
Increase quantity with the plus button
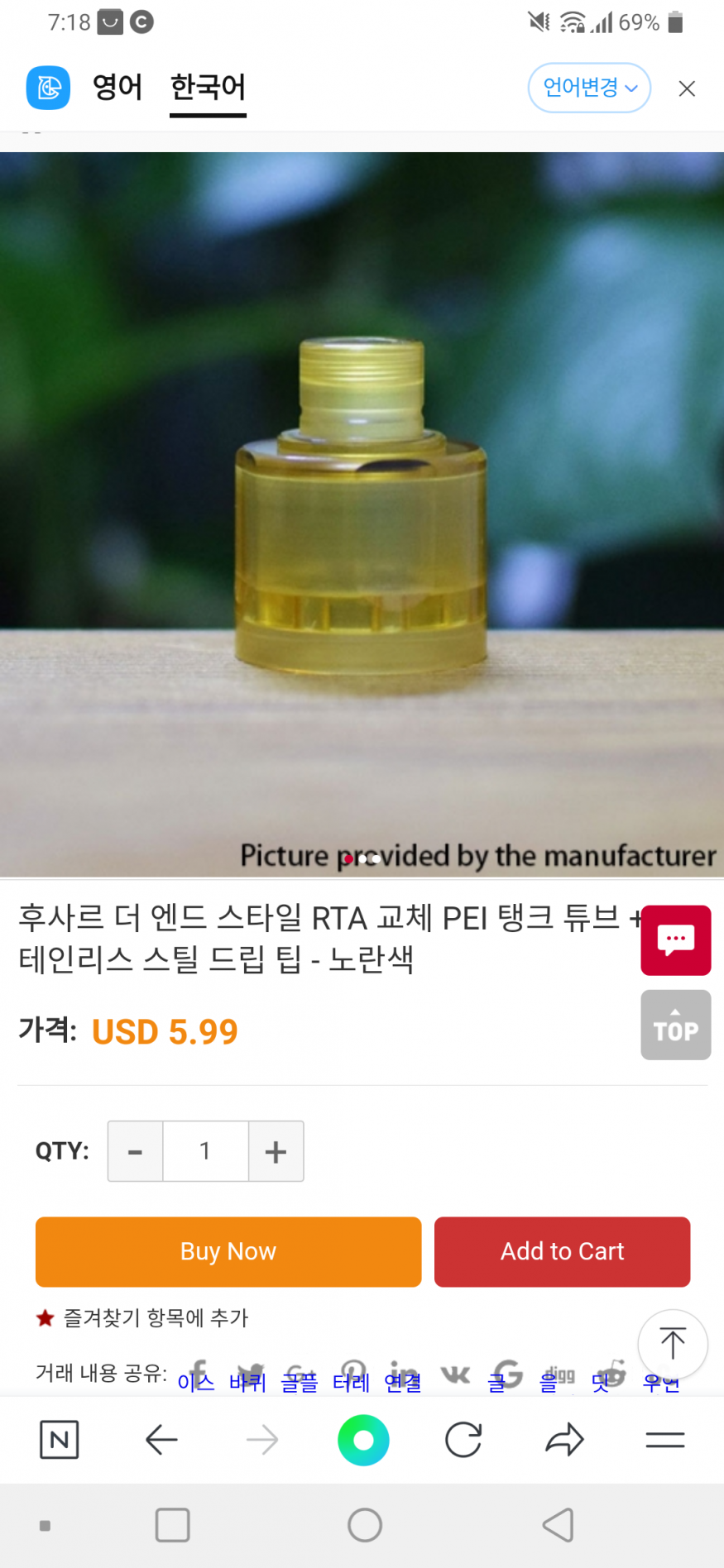[276, 1151]
